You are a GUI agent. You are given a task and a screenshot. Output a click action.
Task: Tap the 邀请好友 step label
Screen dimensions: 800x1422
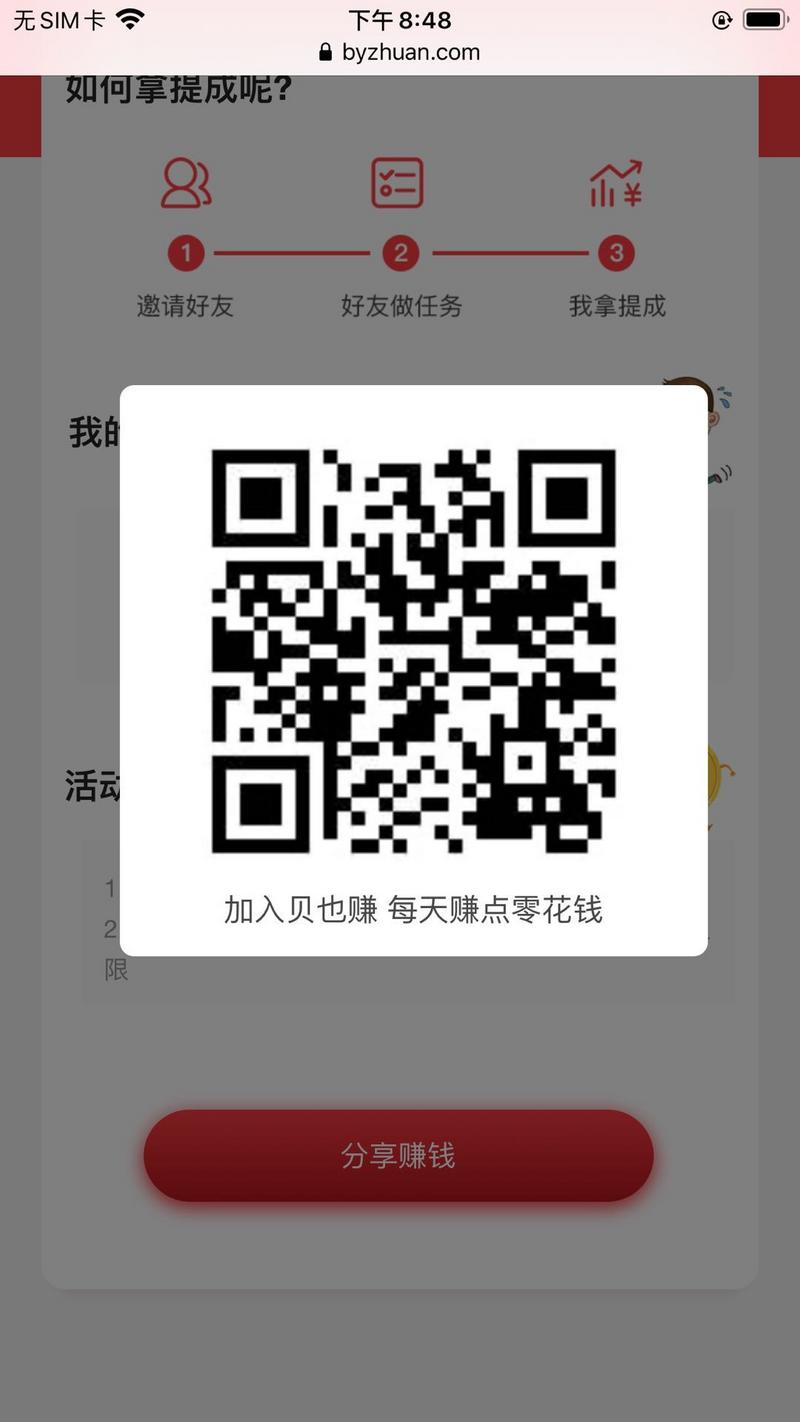click(185, 307)
